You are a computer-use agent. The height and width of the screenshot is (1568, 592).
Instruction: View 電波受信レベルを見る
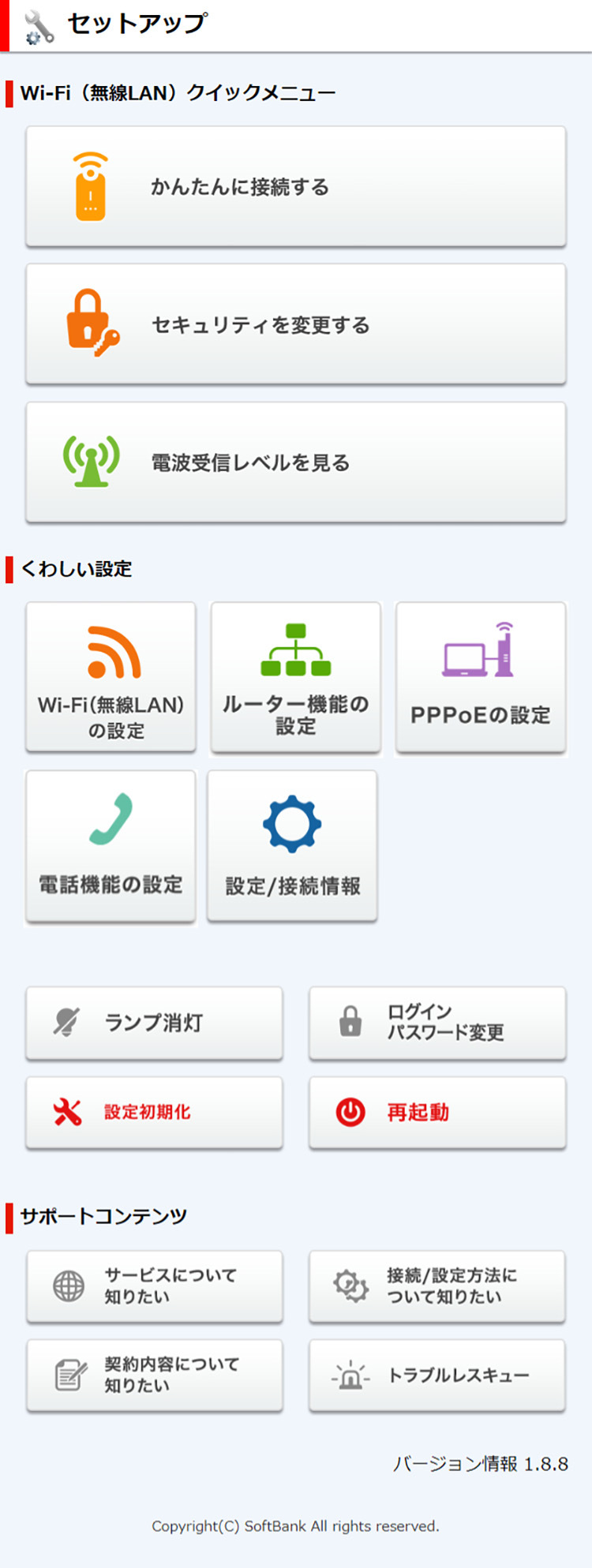(x=295, y=462)
